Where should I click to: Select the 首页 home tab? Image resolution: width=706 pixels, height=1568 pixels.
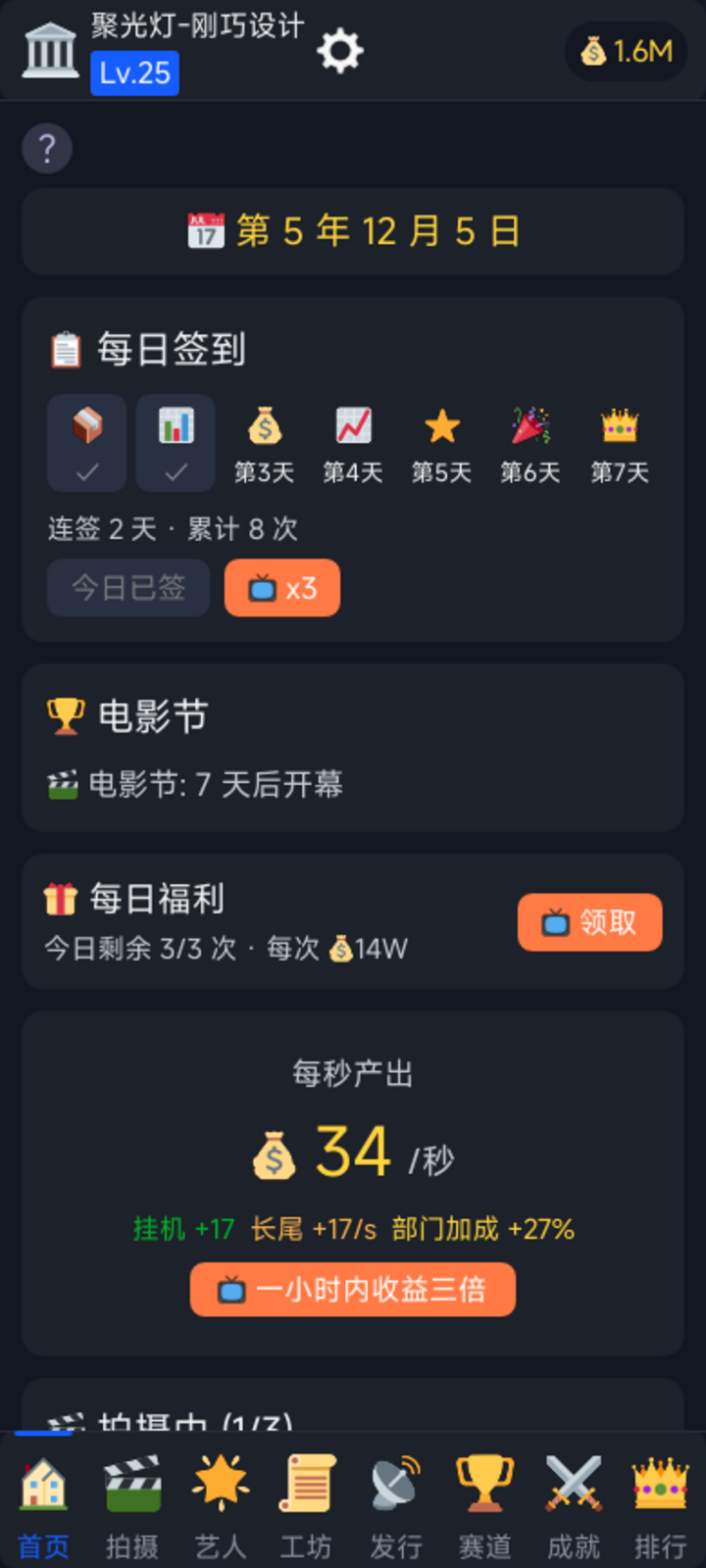point(44,1505)
